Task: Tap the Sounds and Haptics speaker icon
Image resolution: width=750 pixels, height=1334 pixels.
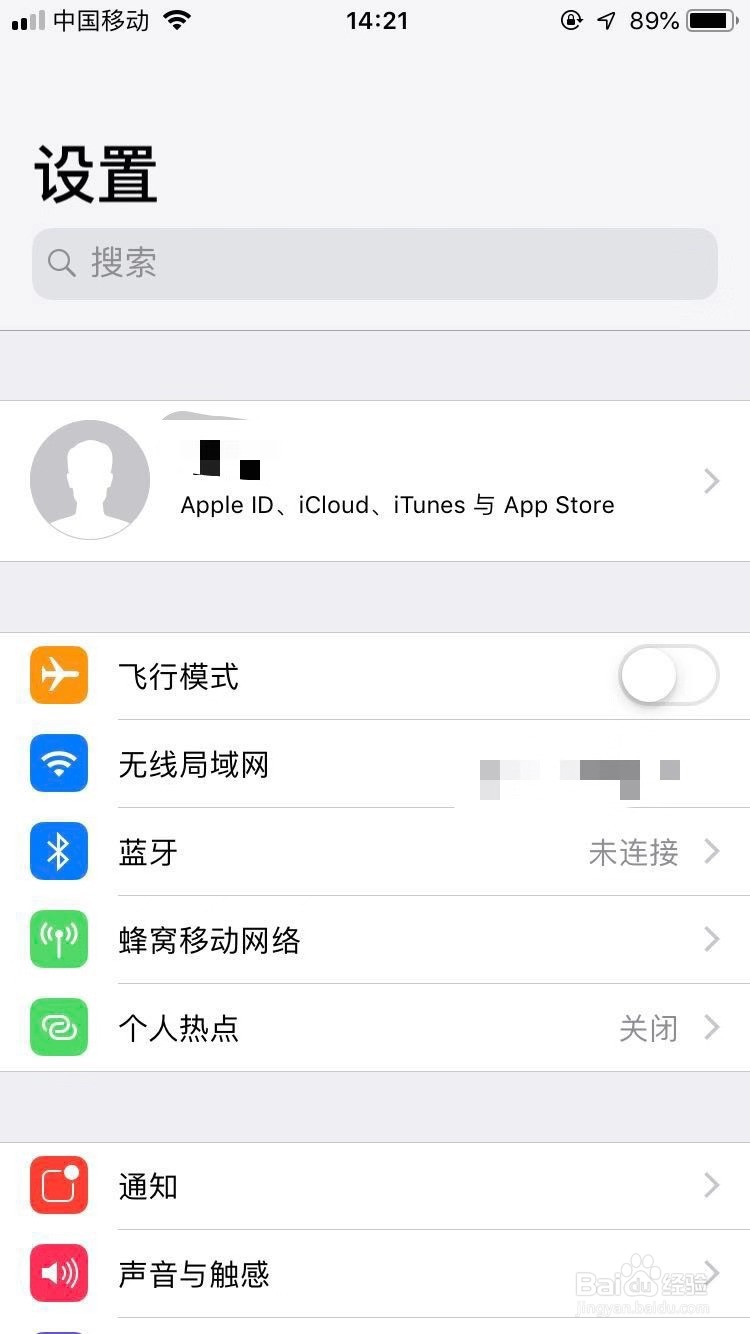Action: point(58,1273)
